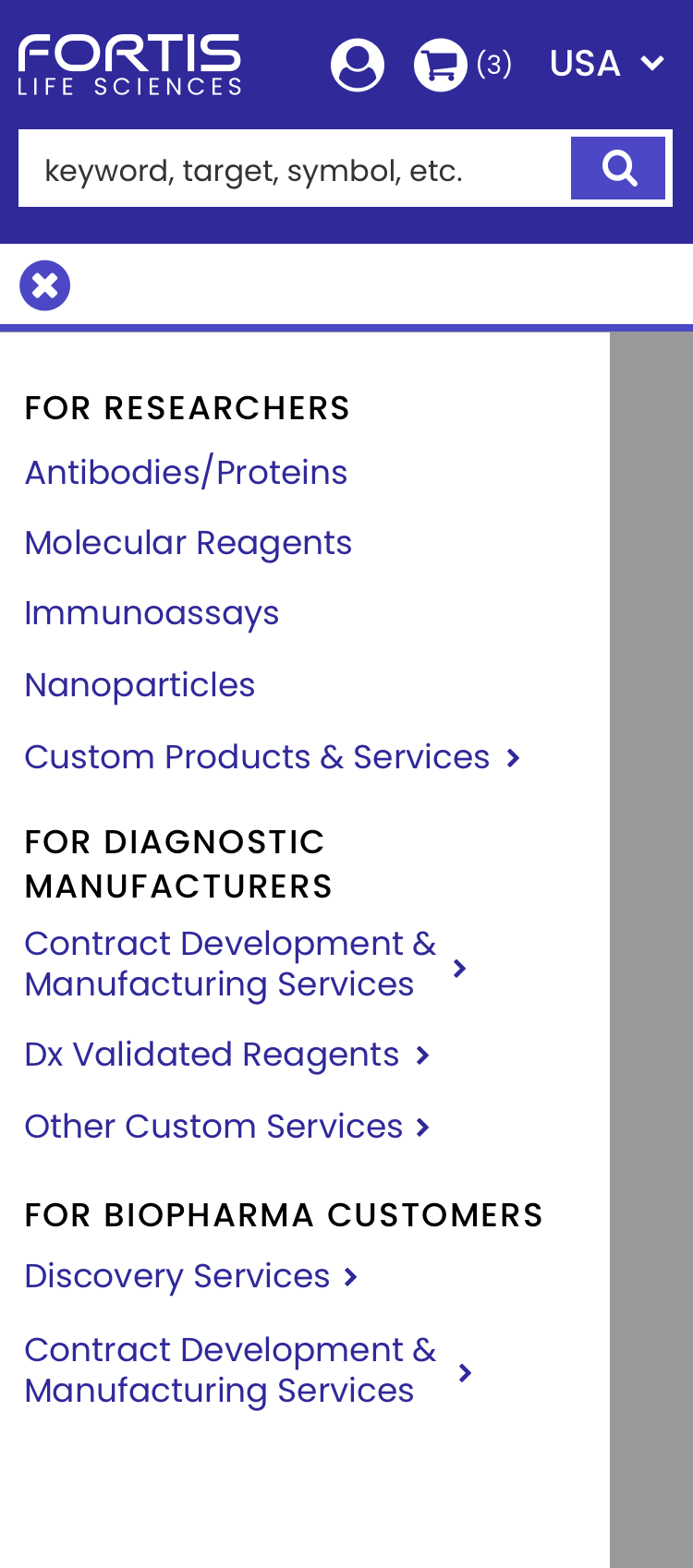The image size is (693, 1568).
Task: Go to Molecular Reagents
Action: pyautogui.click(x=188, y=543)
